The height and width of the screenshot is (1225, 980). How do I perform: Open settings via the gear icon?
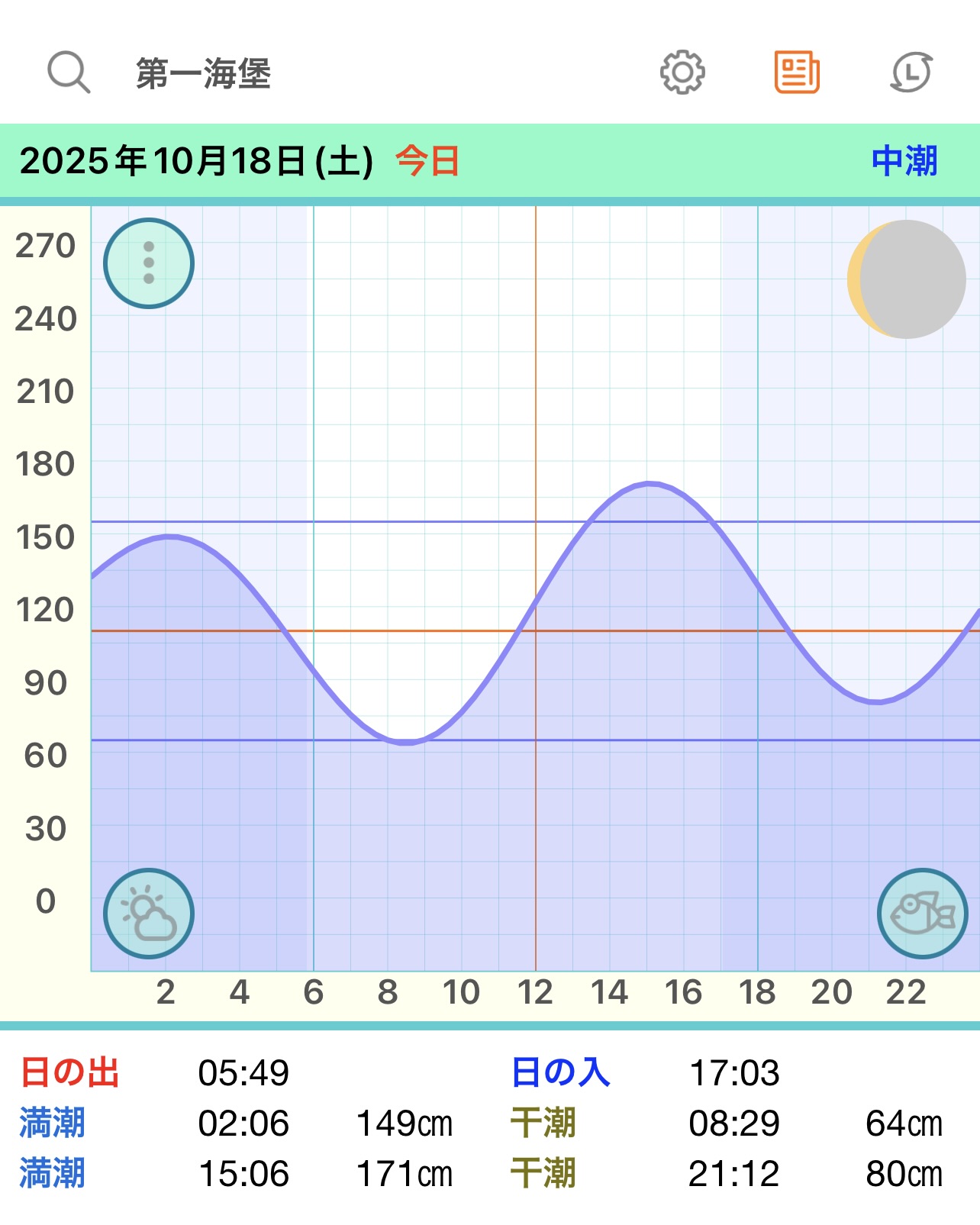click(682, 73)
